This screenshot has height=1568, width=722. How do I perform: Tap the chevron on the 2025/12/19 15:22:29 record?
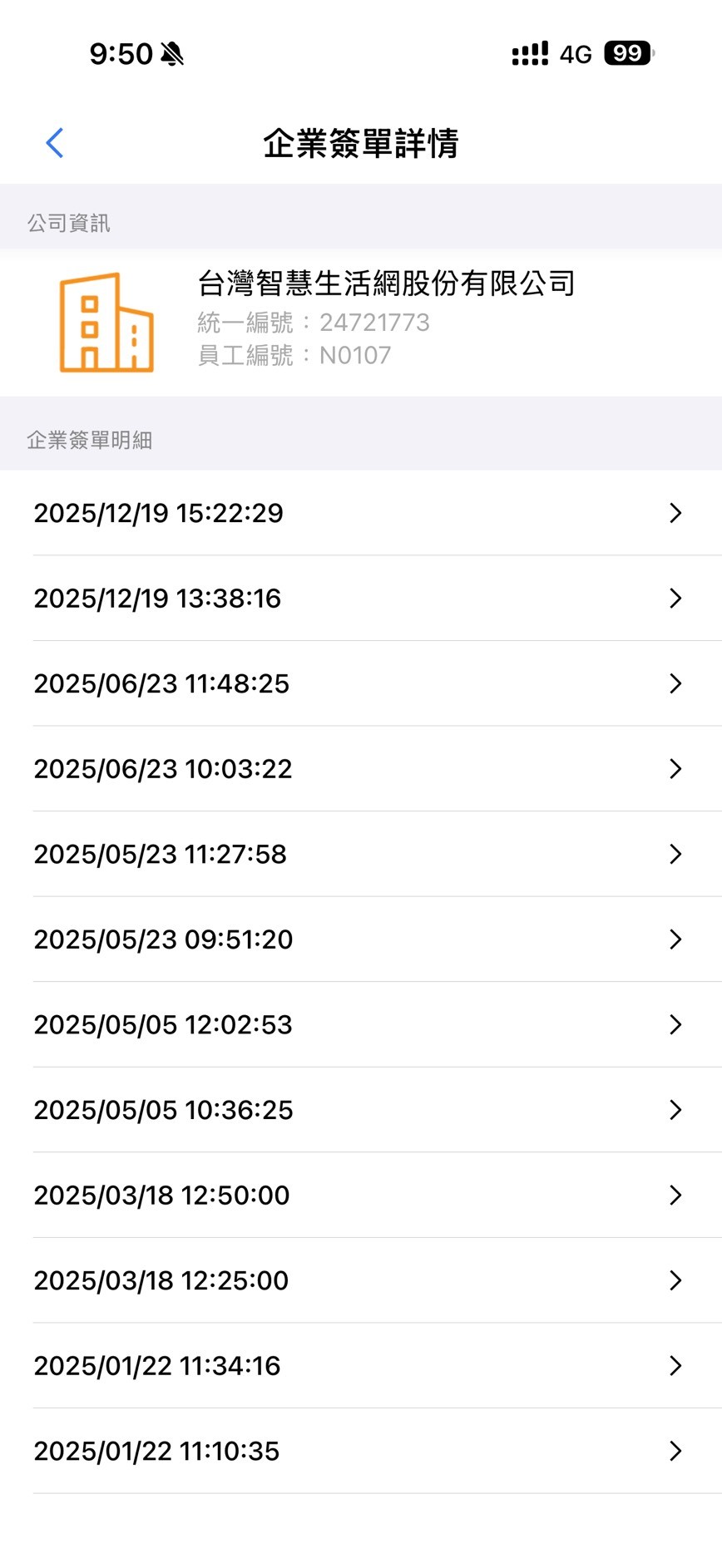point(675,513)
